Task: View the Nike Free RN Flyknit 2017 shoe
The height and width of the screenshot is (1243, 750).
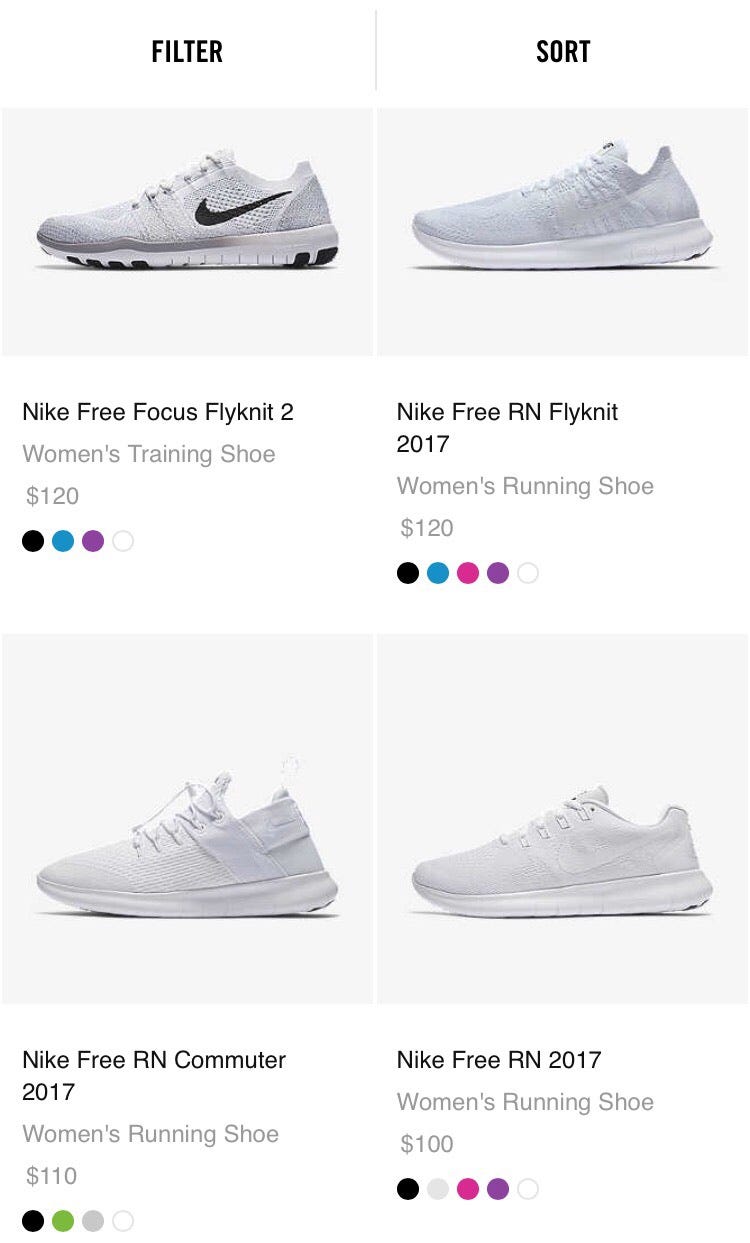Action: click(x=562, y=231)
